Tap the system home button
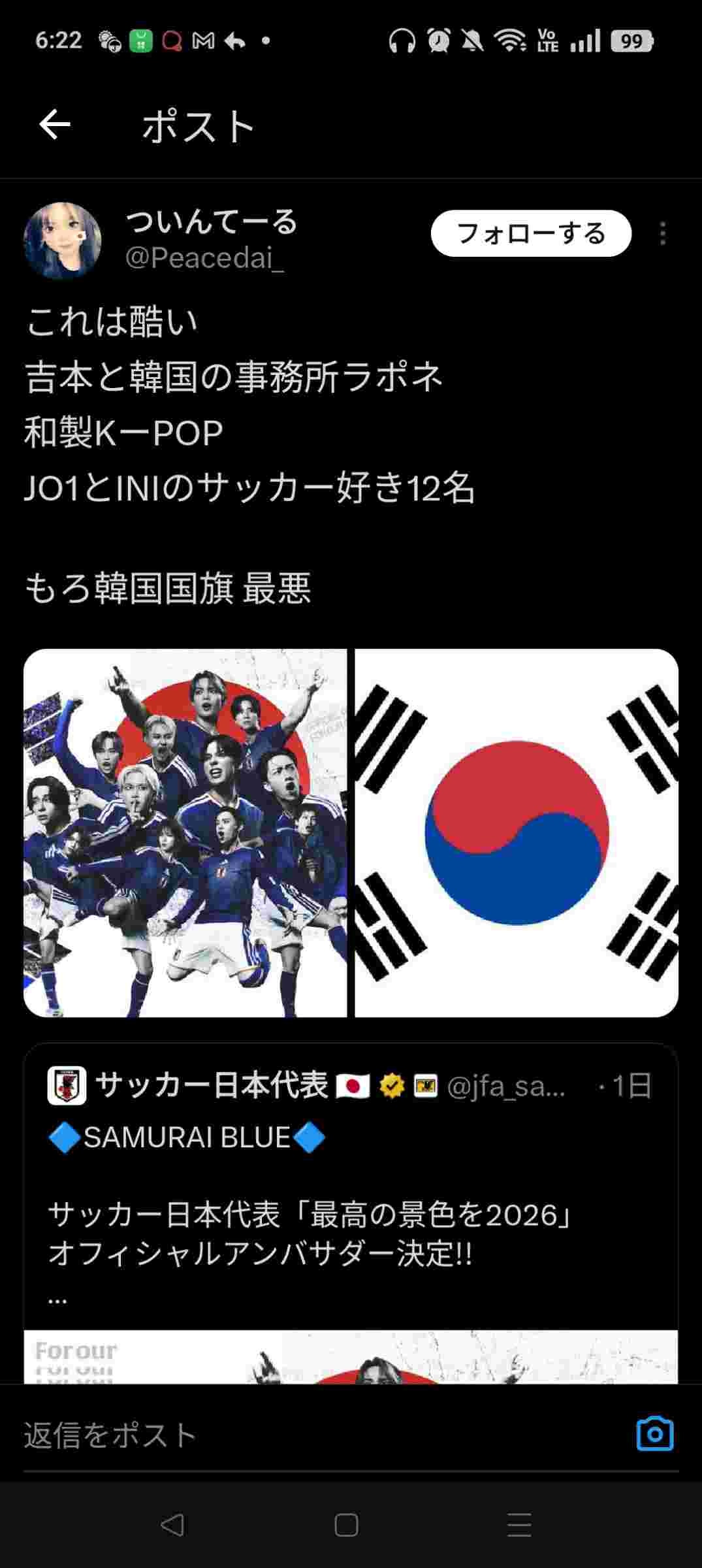The height and width of the screenshot is (1568, 702). (346, 1526)
